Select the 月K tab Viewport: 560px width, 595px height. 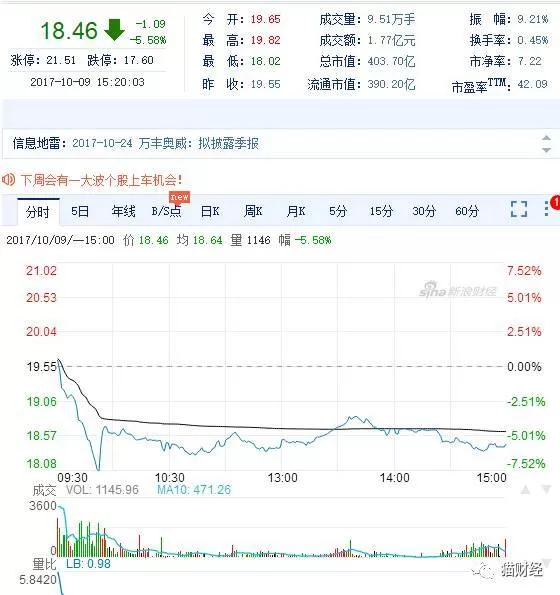point(296,211)
